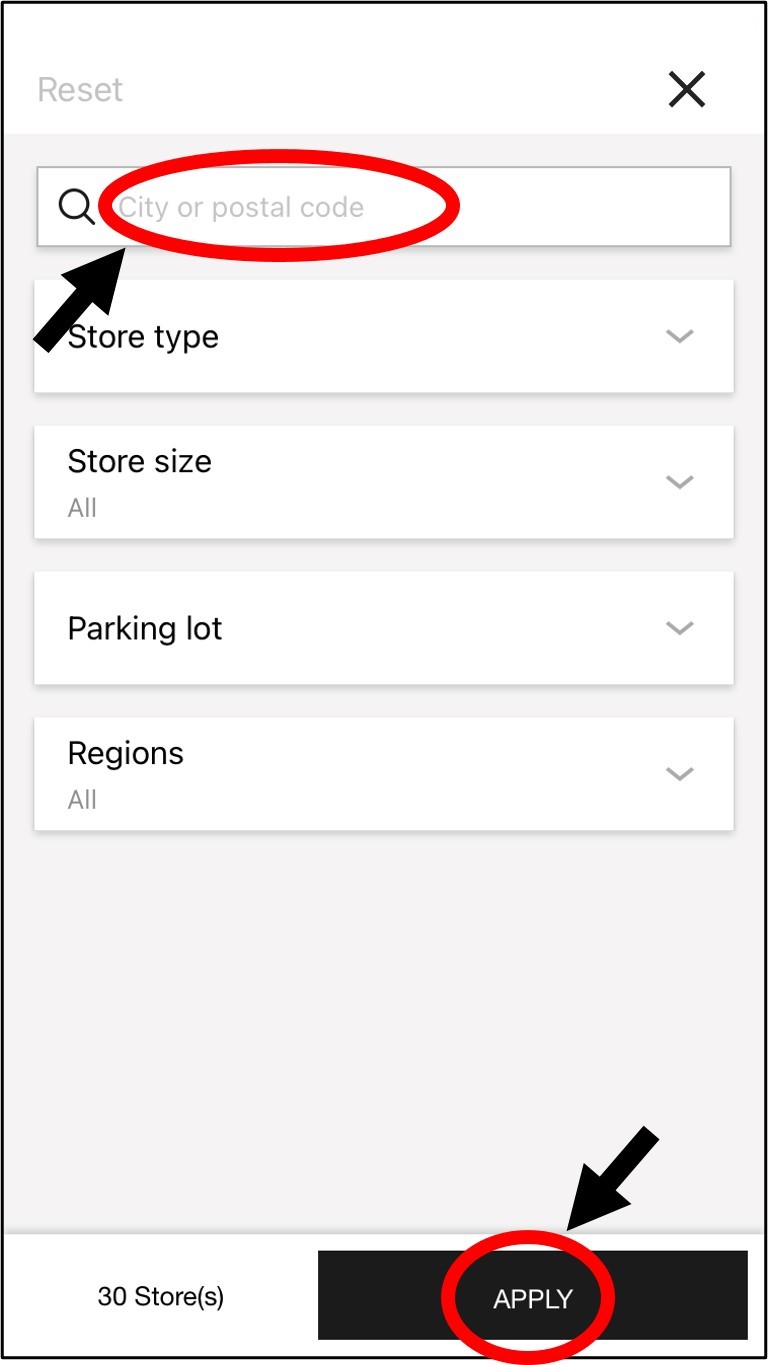
Task: Apply the selected filters
Action: [x=532, y=1296]
